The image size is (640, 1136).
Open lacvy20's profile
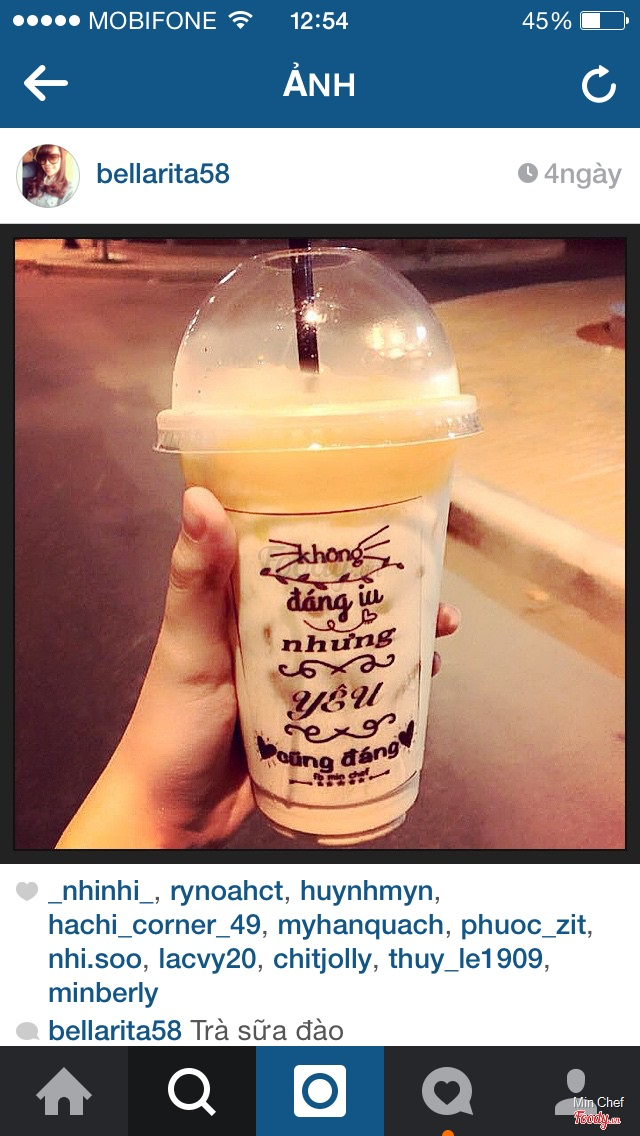205,960
